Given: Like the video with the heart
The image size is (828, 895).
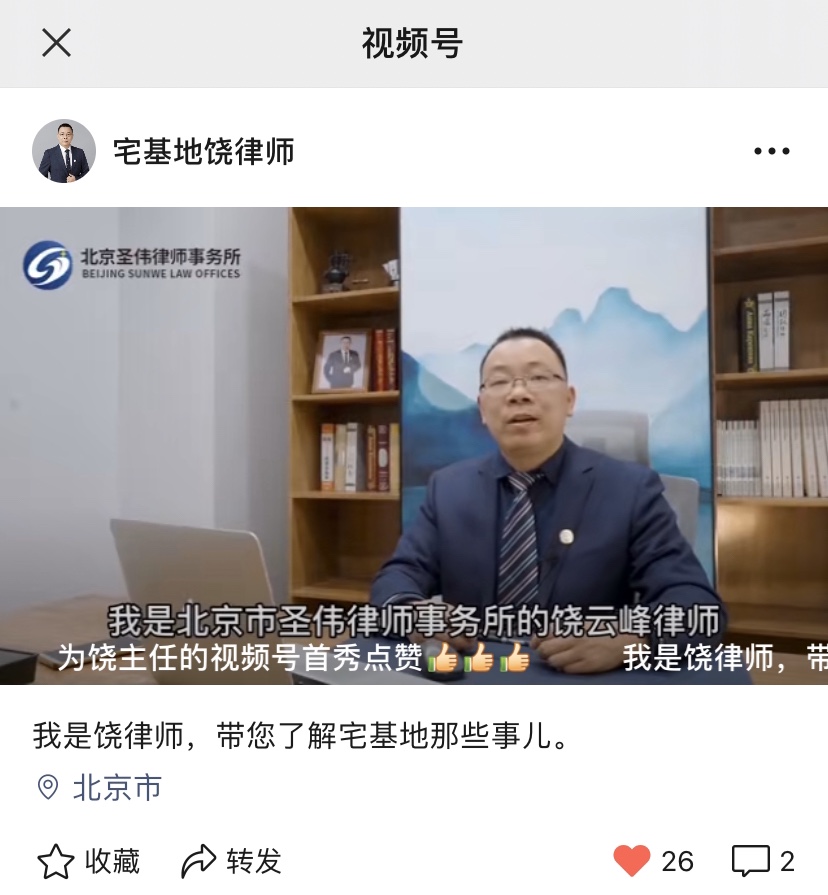Looking at the screenshot, I should tap(631, 861).
